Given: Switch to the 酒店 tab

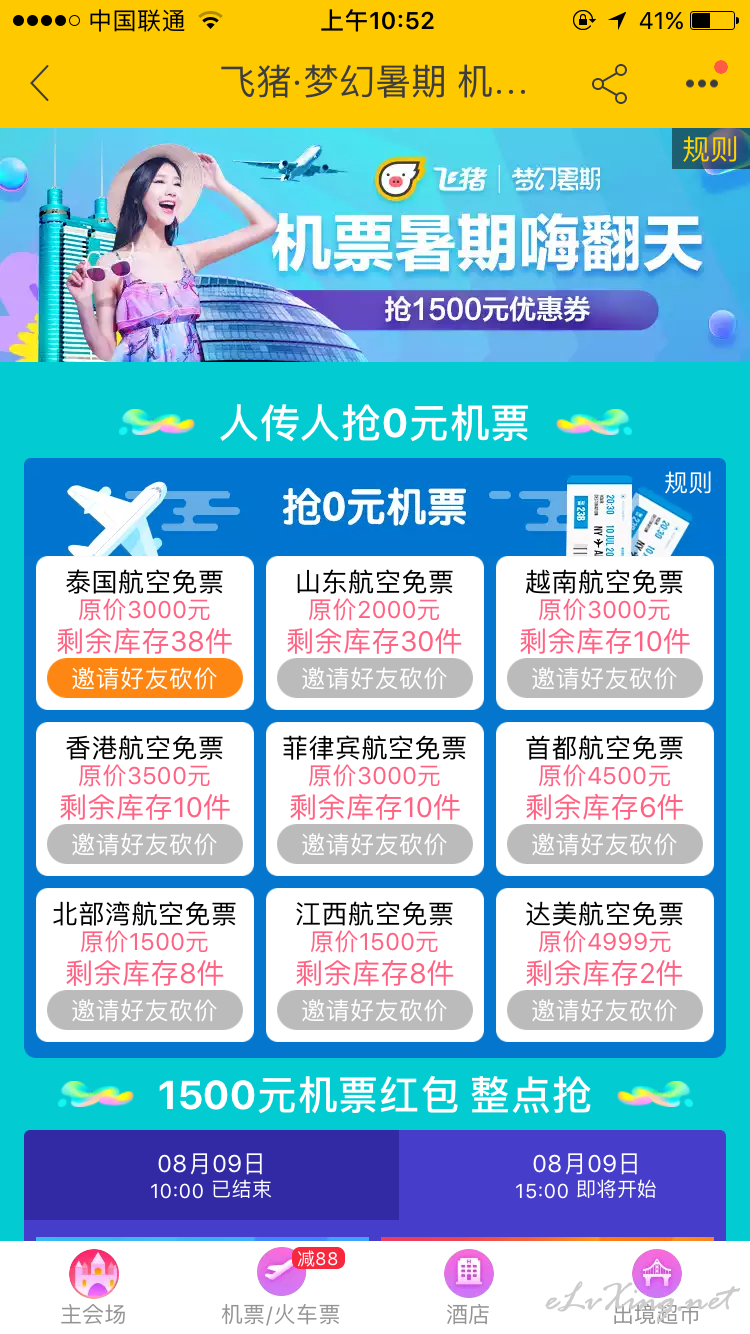Looking at the screenshot, I should click(x=468, y=1288).
